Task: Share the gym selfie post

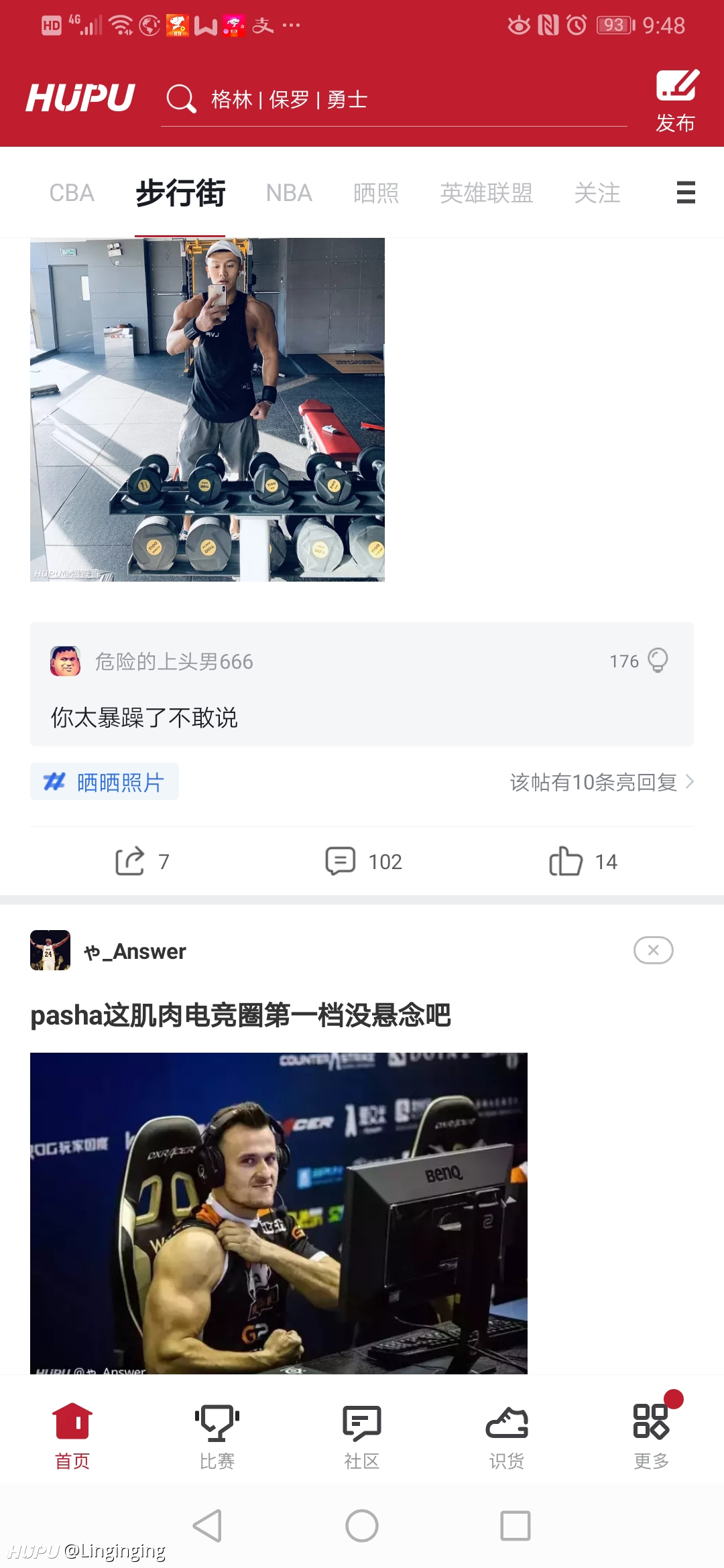Action: 142,861
